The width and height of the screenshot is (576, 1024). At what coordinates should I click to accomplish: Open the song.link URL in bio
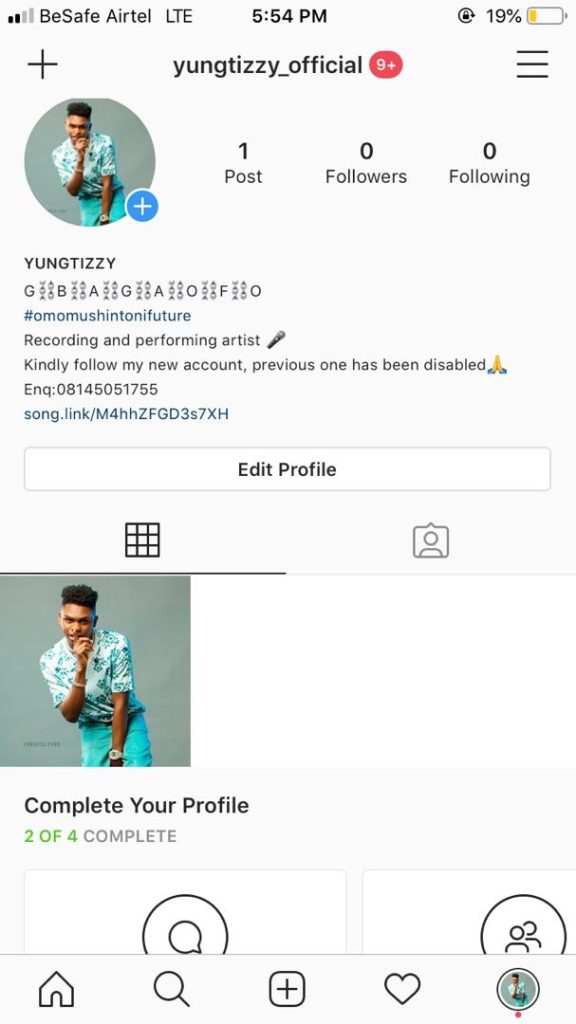(126, 413)
